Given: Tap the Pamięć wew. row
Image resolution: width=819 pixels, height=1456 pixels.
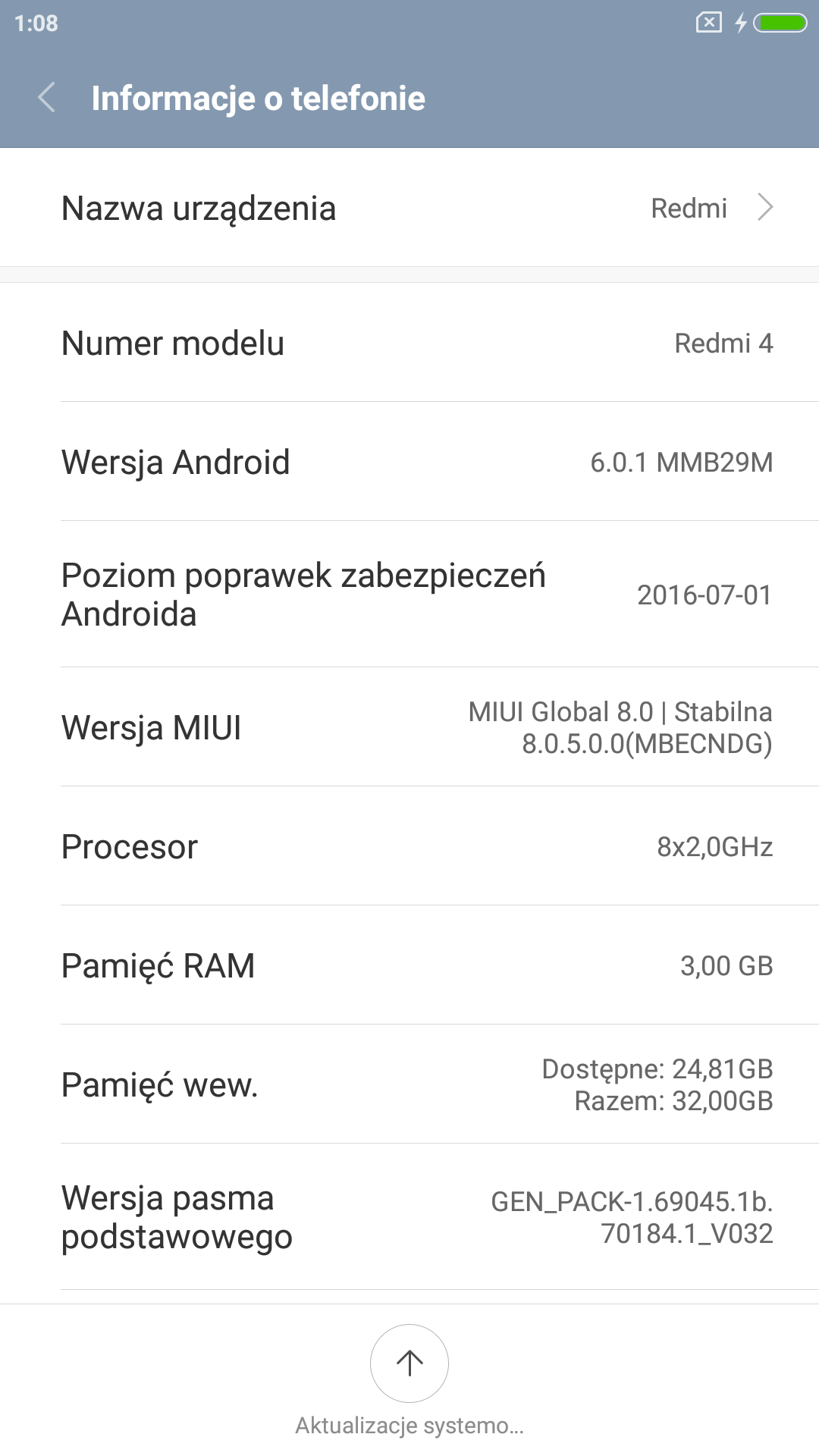Looking at the screenshot, I should tap(409, 1084).
